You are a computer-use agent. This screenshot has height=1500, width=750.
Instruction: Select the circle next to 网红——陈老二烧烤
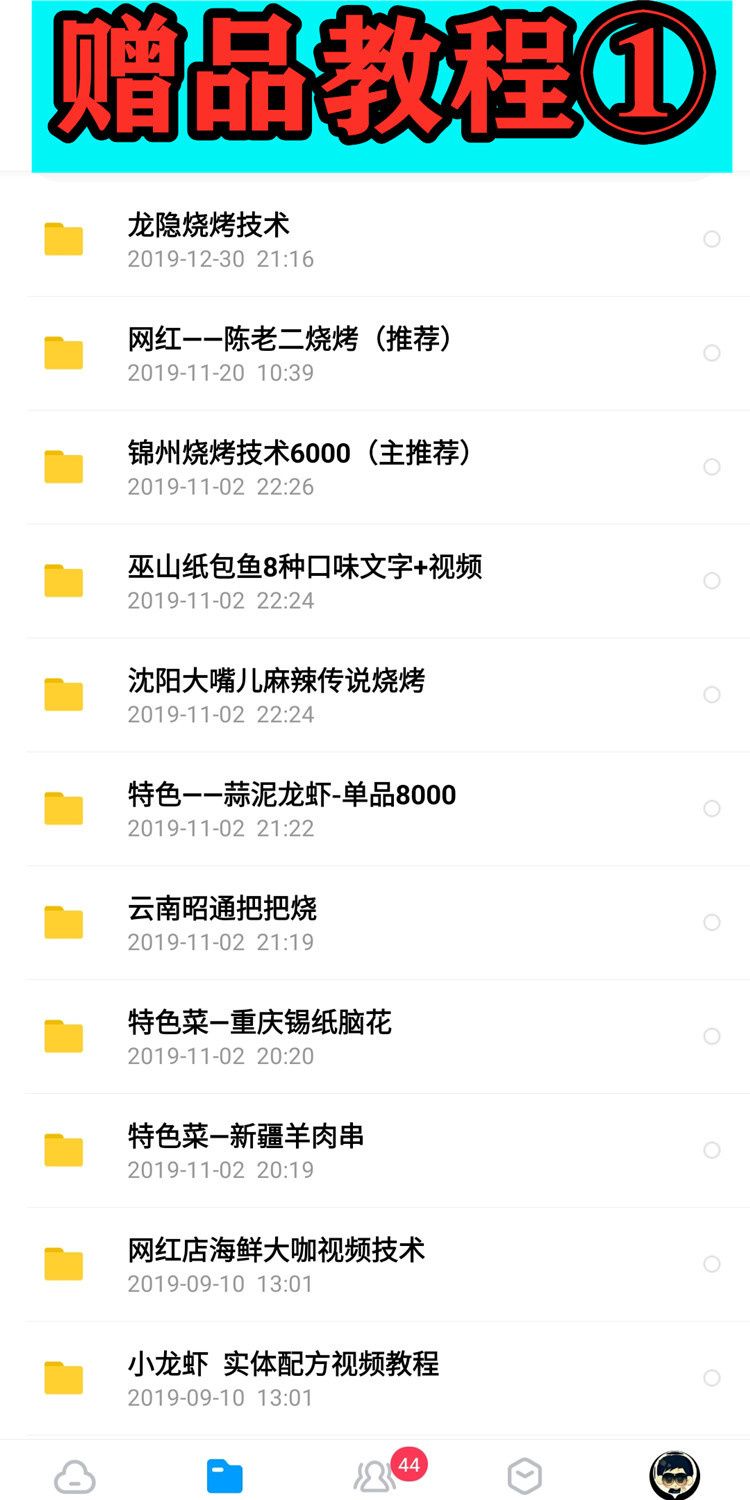point(712,353)
